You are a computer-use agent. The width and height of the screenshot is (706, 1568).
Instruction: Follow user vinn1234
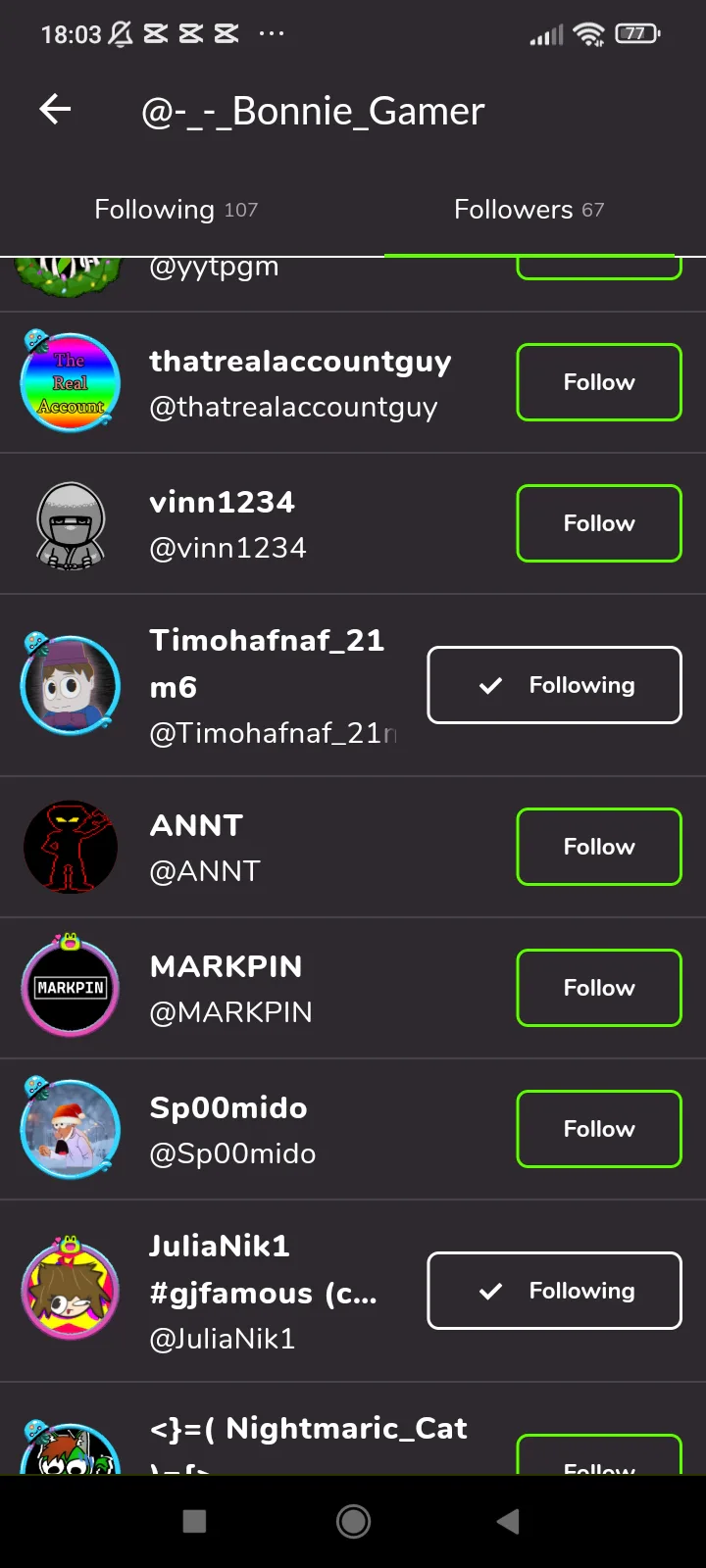pyautogui.click(x=598, y=523)
